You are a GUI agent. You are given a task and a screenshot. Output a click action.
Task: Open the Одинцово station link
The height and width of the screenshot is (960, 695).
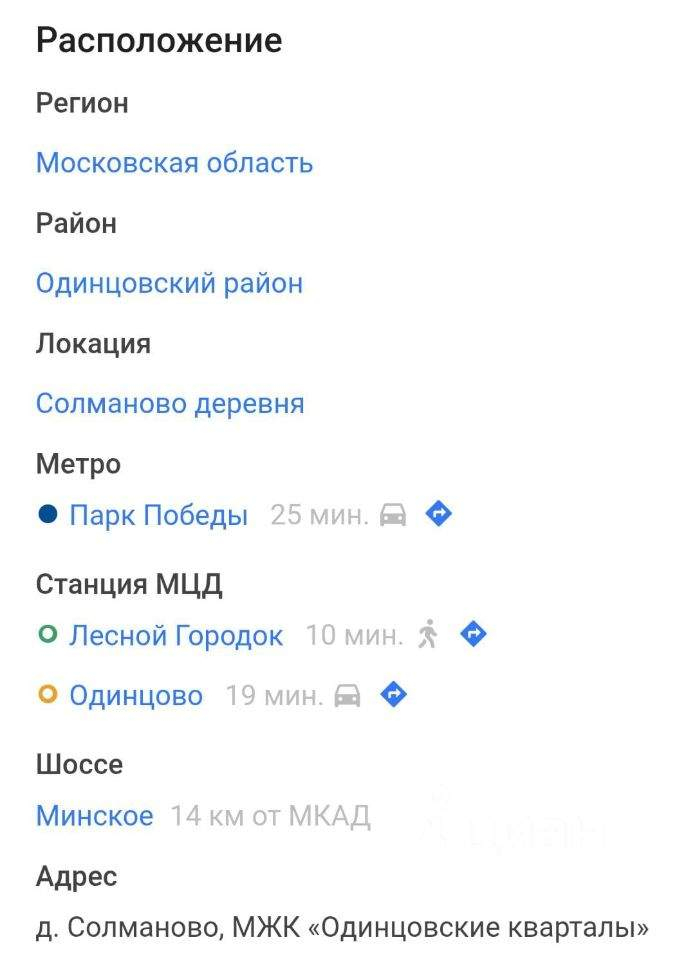136,696
